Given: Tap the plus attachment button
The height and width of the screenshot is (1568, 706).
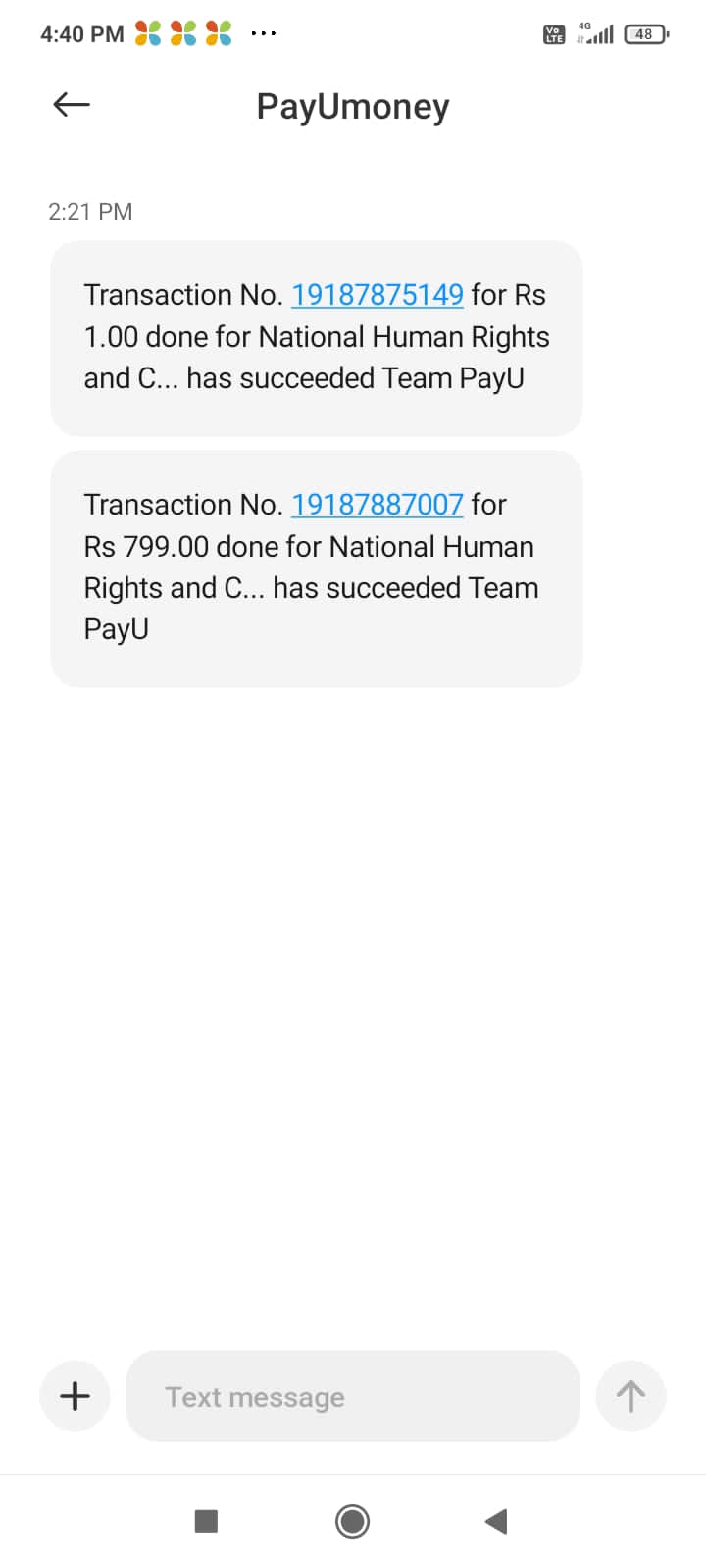Looking at the screenshot, I should pos(75,1396).
